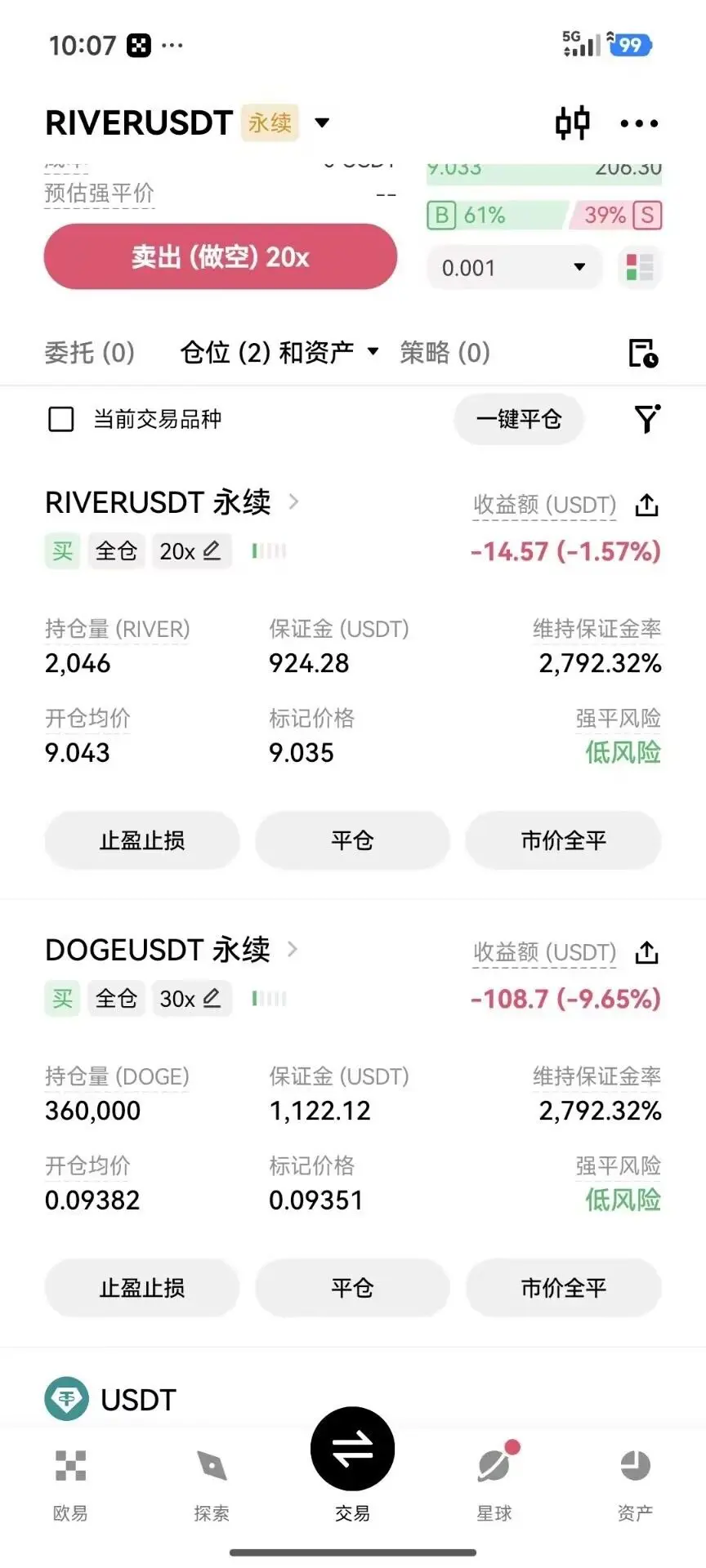Tap 卖出 (做空) 20x button
This screenshot has height=1568, width=706.
click(220, 257)
